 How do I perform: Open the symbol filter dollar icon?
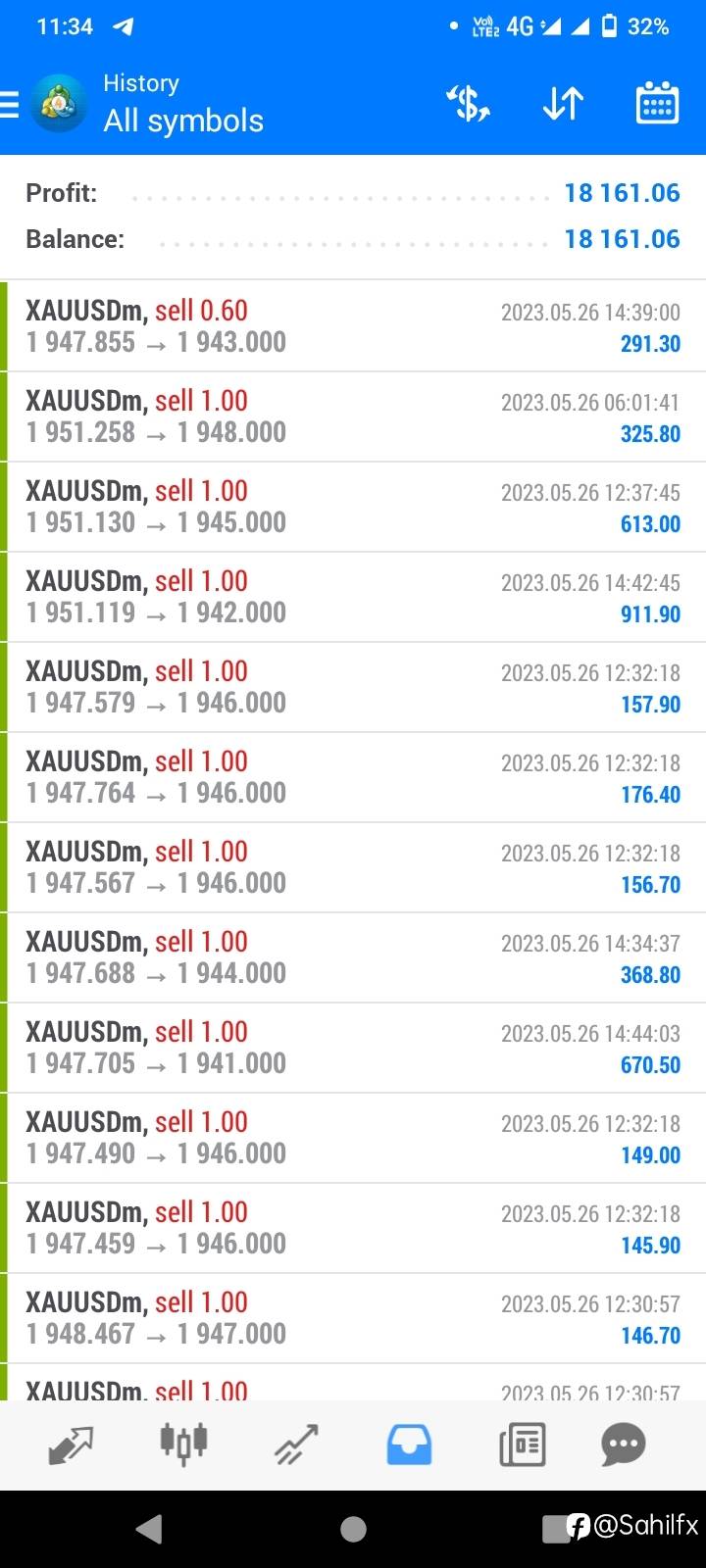click(468, 103)
